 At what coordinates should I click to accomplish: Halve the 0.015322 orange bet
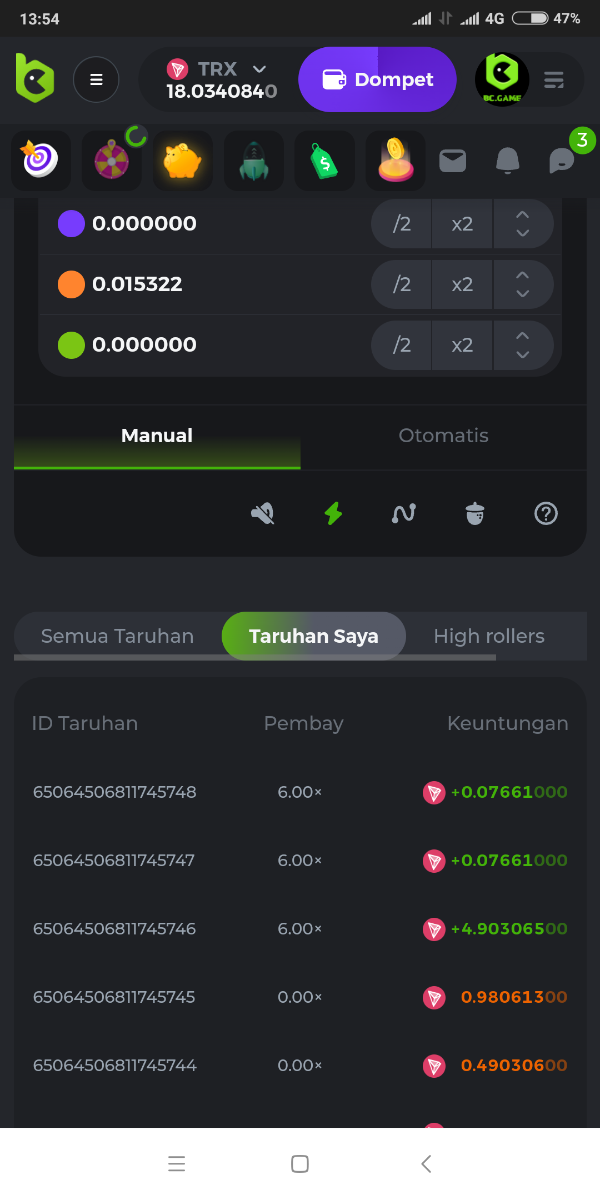tap(402, 284)
